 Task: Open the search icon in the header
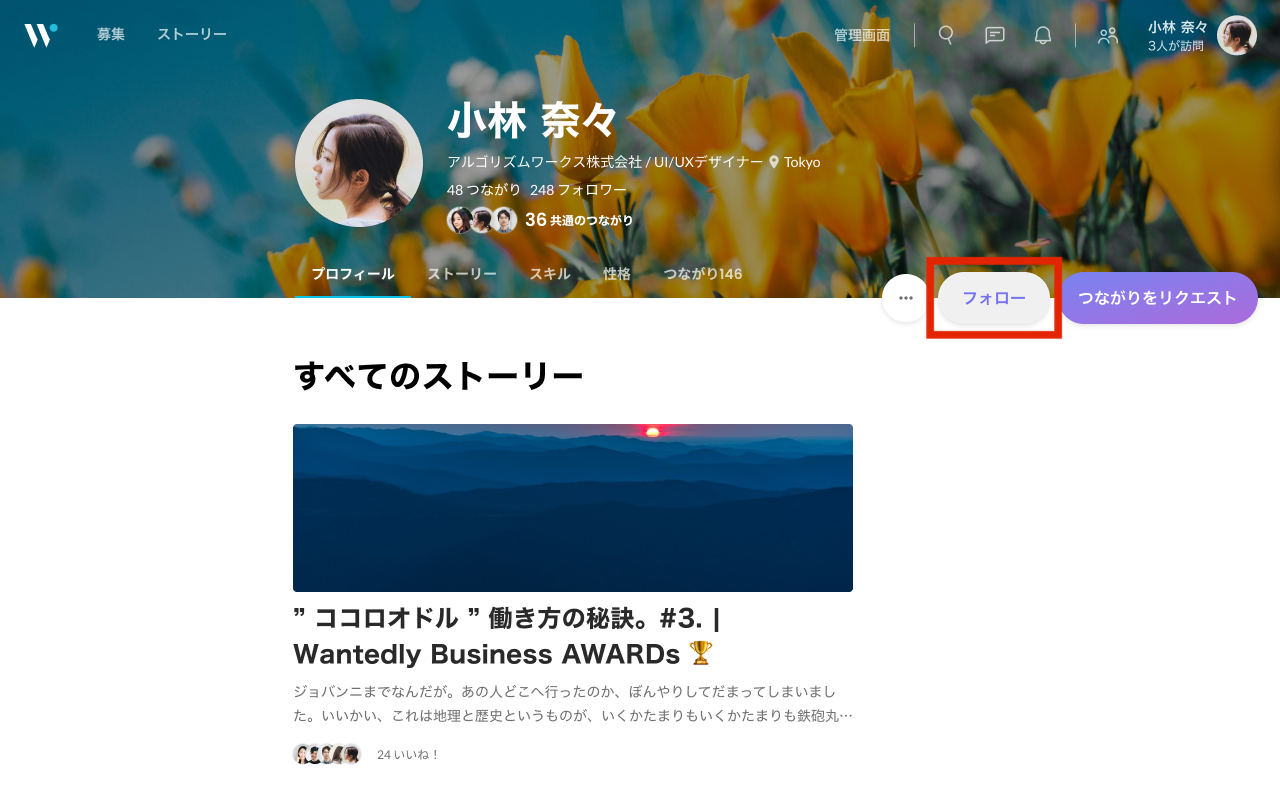click(946, 35)
